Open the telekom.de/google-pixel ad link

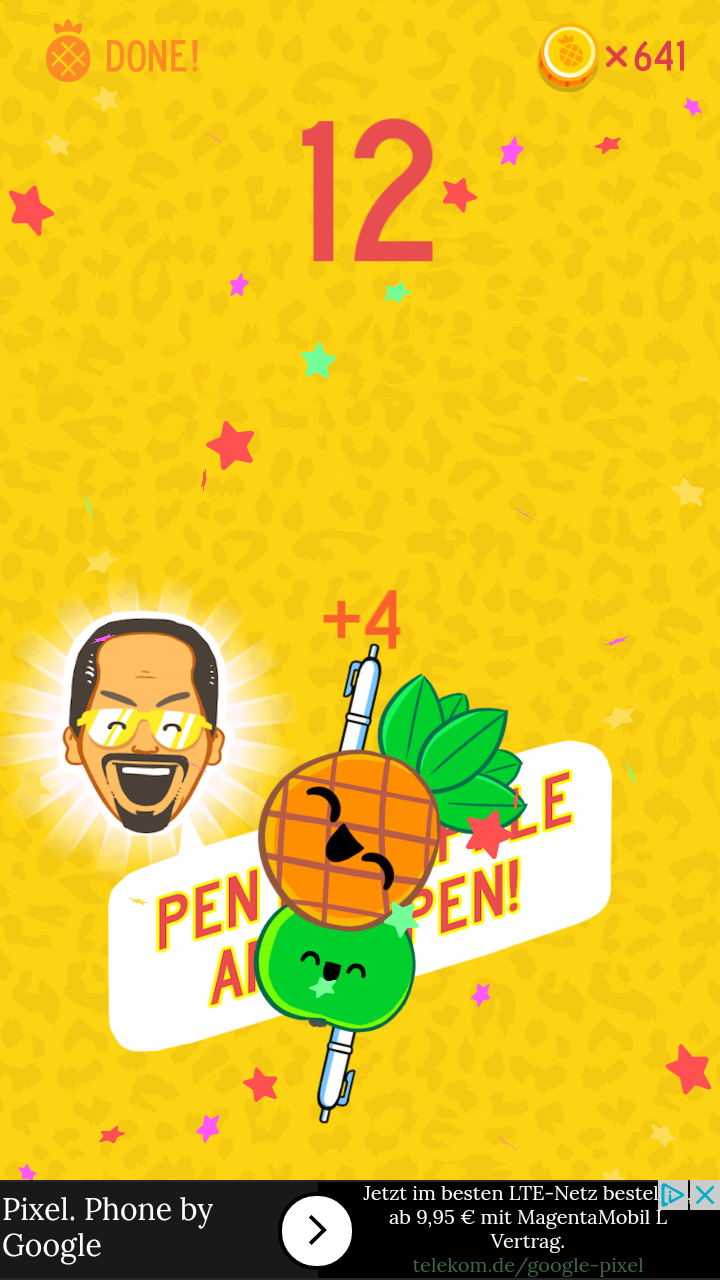coord(528,1265)
